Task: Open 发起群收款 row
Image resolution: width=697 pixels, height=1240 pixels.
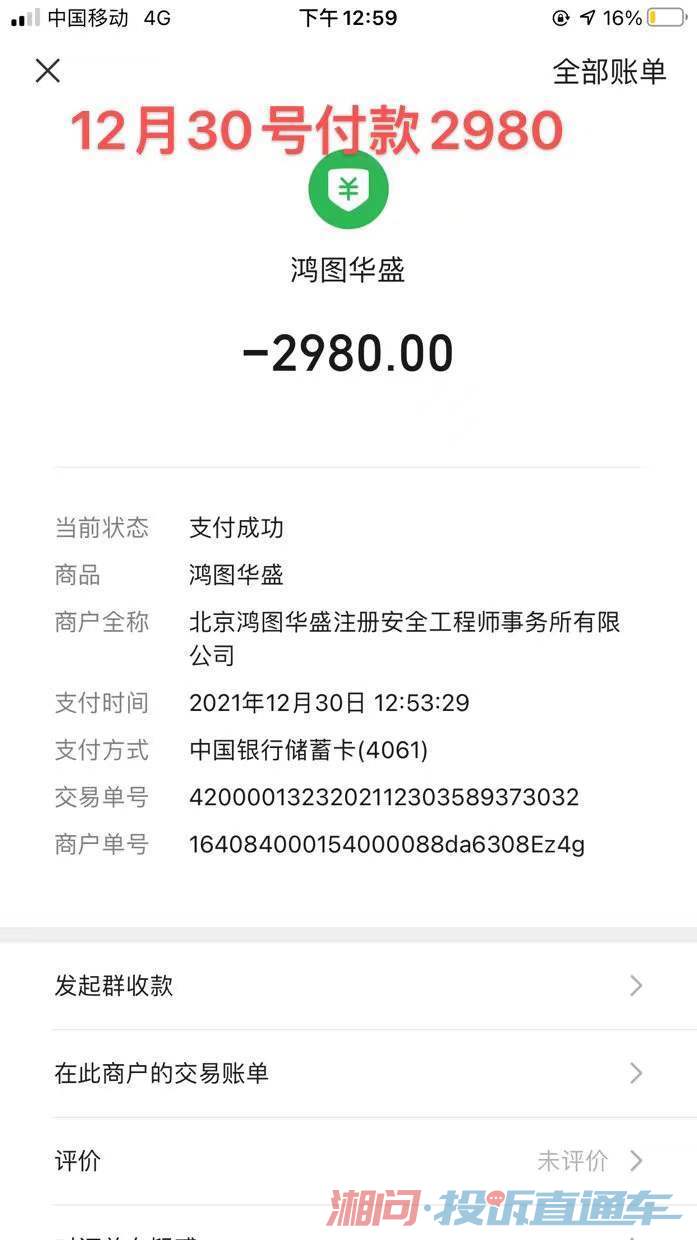Action: [x=347, y=986]
